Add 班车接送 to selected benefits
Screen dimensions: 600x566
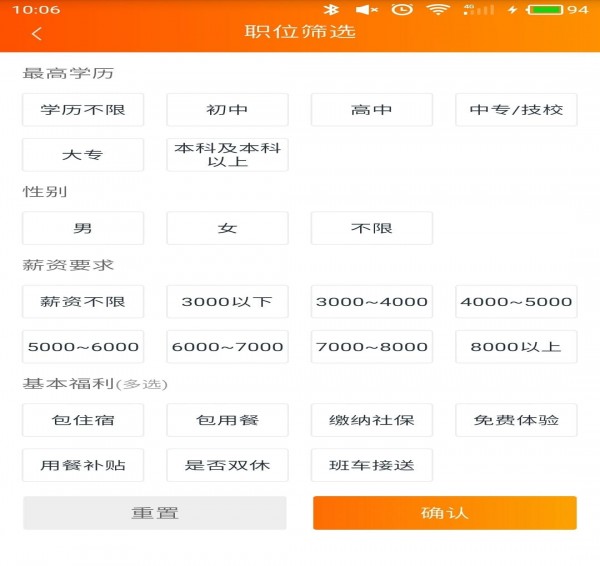pos(372,465)
